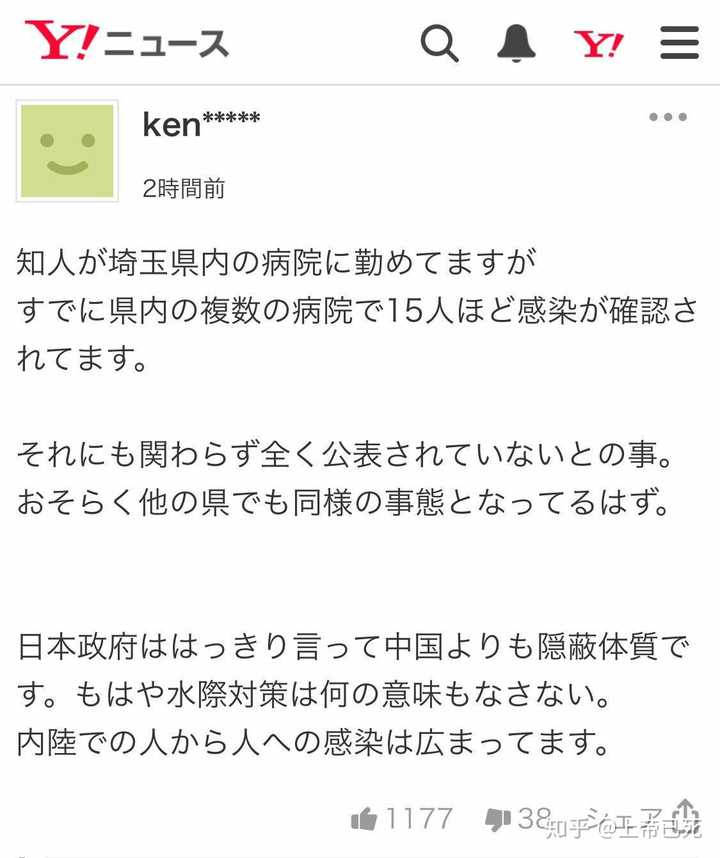Open overflow menu on ken*****'s comment
Viewport: 720px width, 858px height.
click(x=668, y=118)
